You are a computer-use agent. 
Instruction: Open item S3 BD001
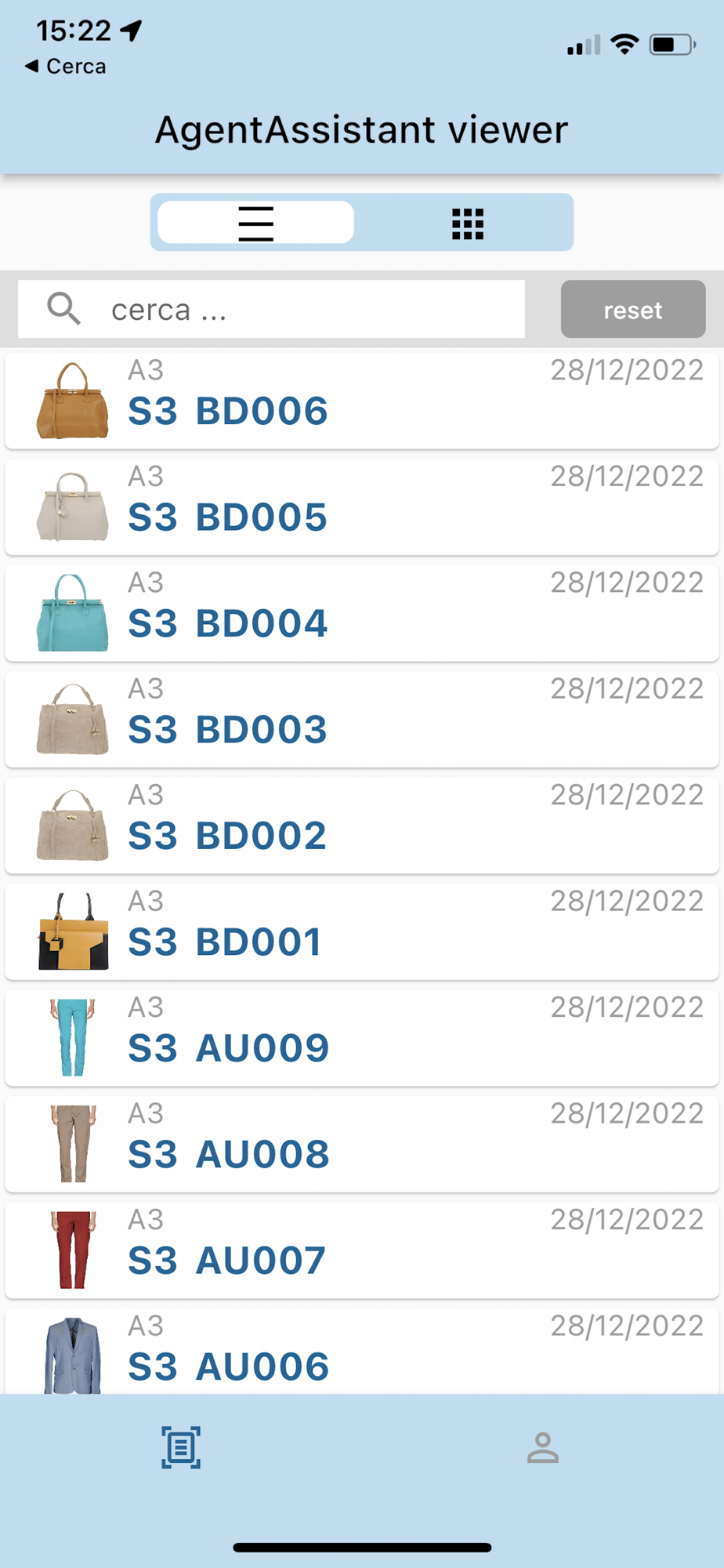point(362,931)
